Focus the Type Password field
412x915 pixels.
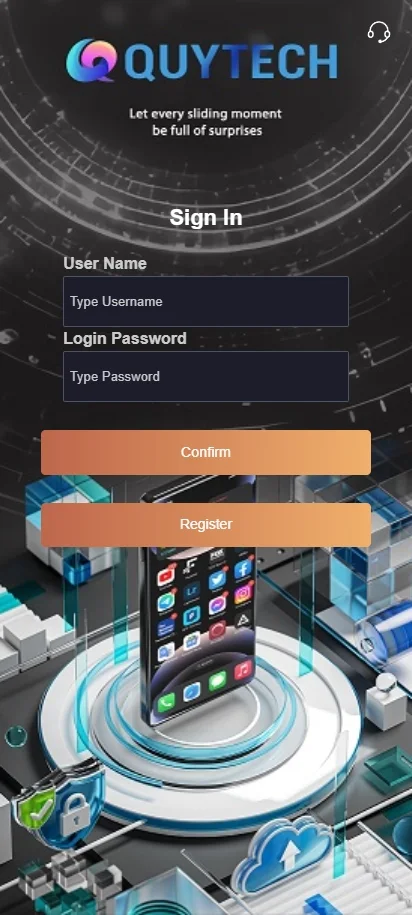point(206,376)
